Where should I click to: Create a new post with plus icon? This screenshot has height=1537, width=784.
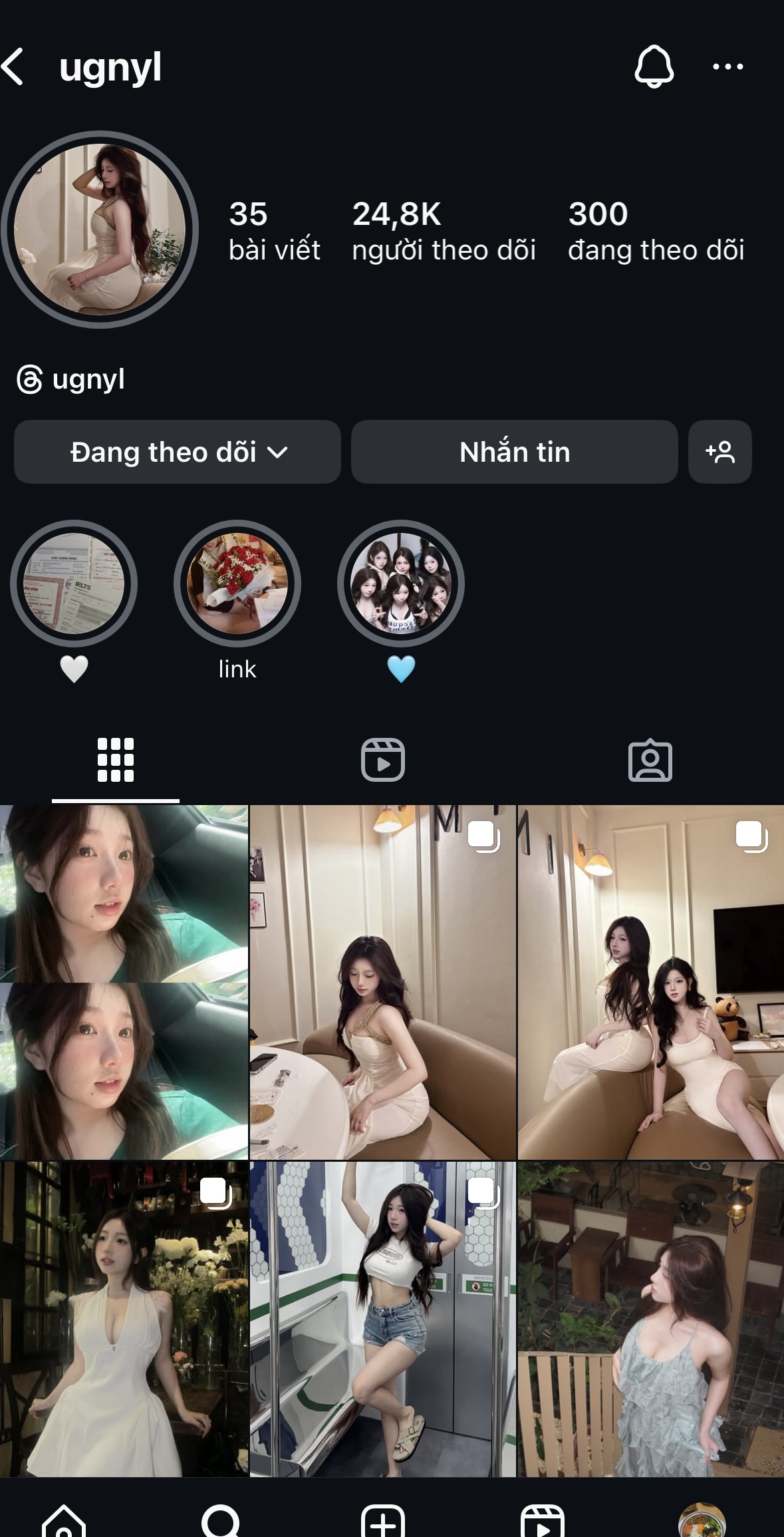tap(382, 1521)
